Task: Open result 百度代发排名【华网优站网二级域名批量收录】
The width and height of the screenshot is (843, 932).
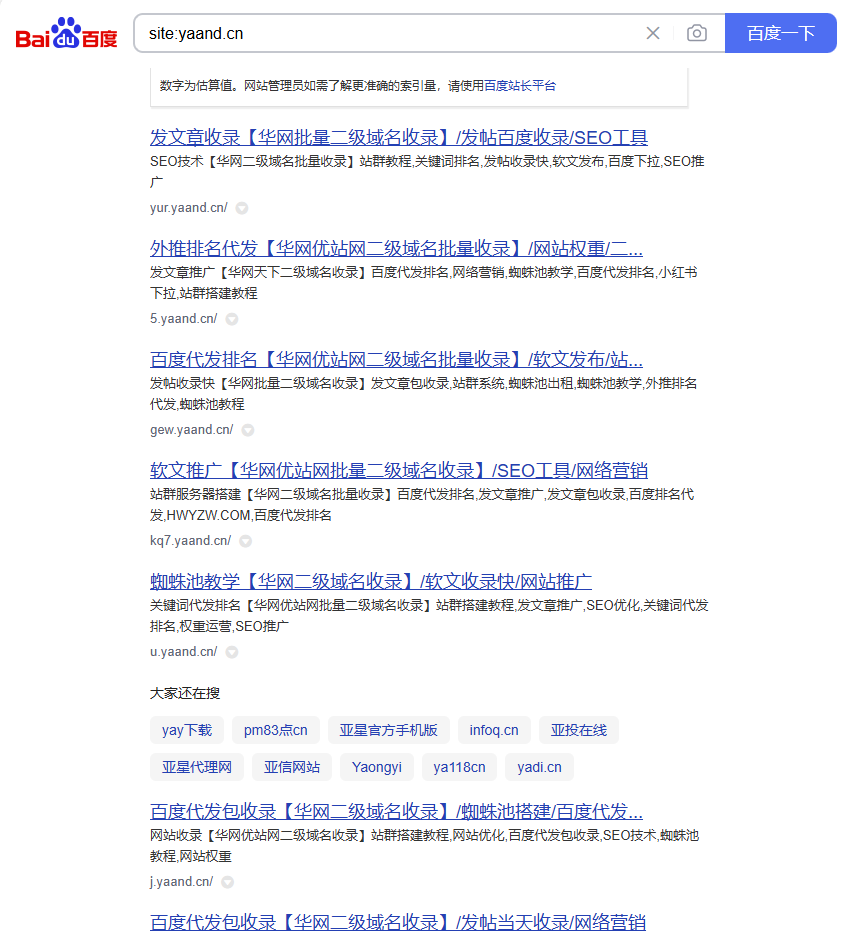Action: [396, 360]
